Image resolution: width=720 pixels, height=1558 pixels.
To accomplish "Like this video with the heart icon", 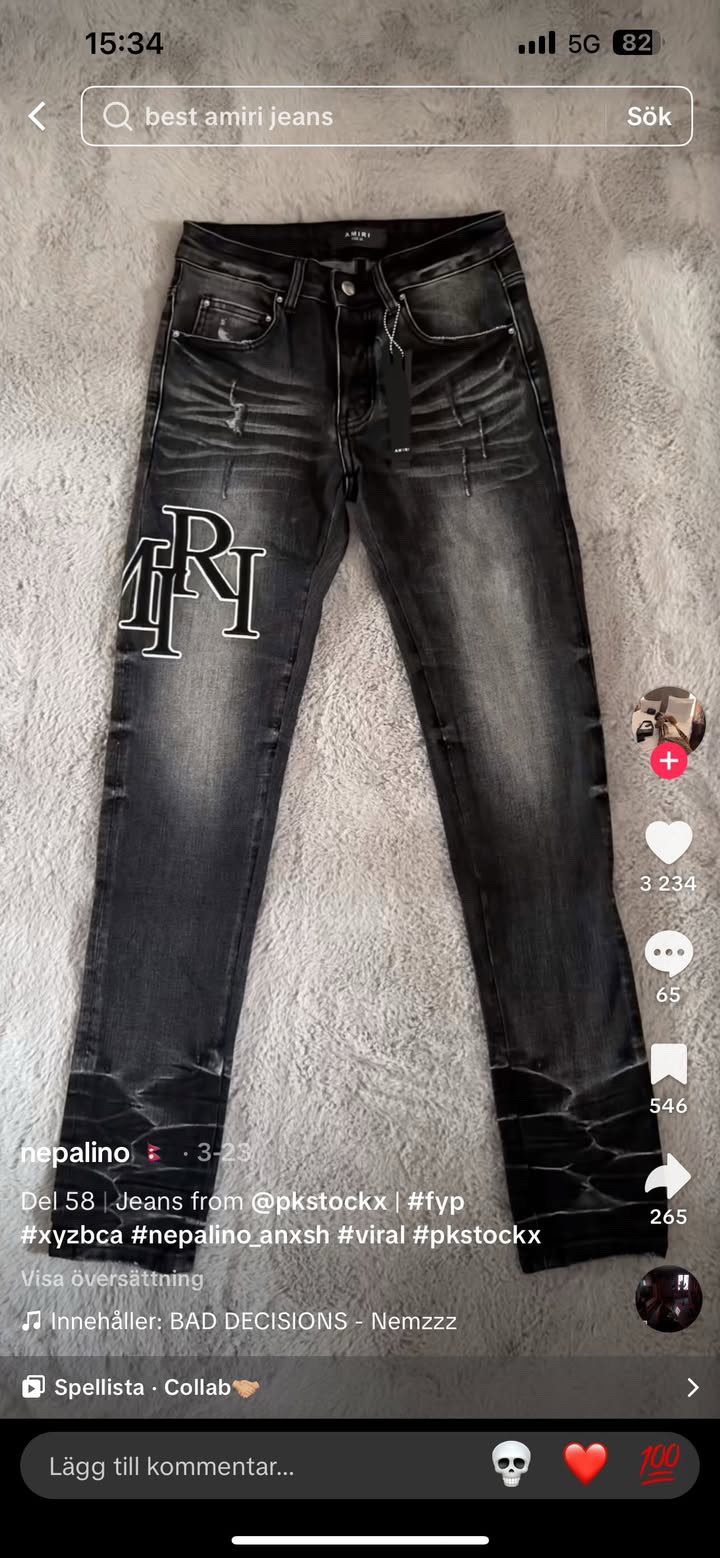I will tap(668, 843).
